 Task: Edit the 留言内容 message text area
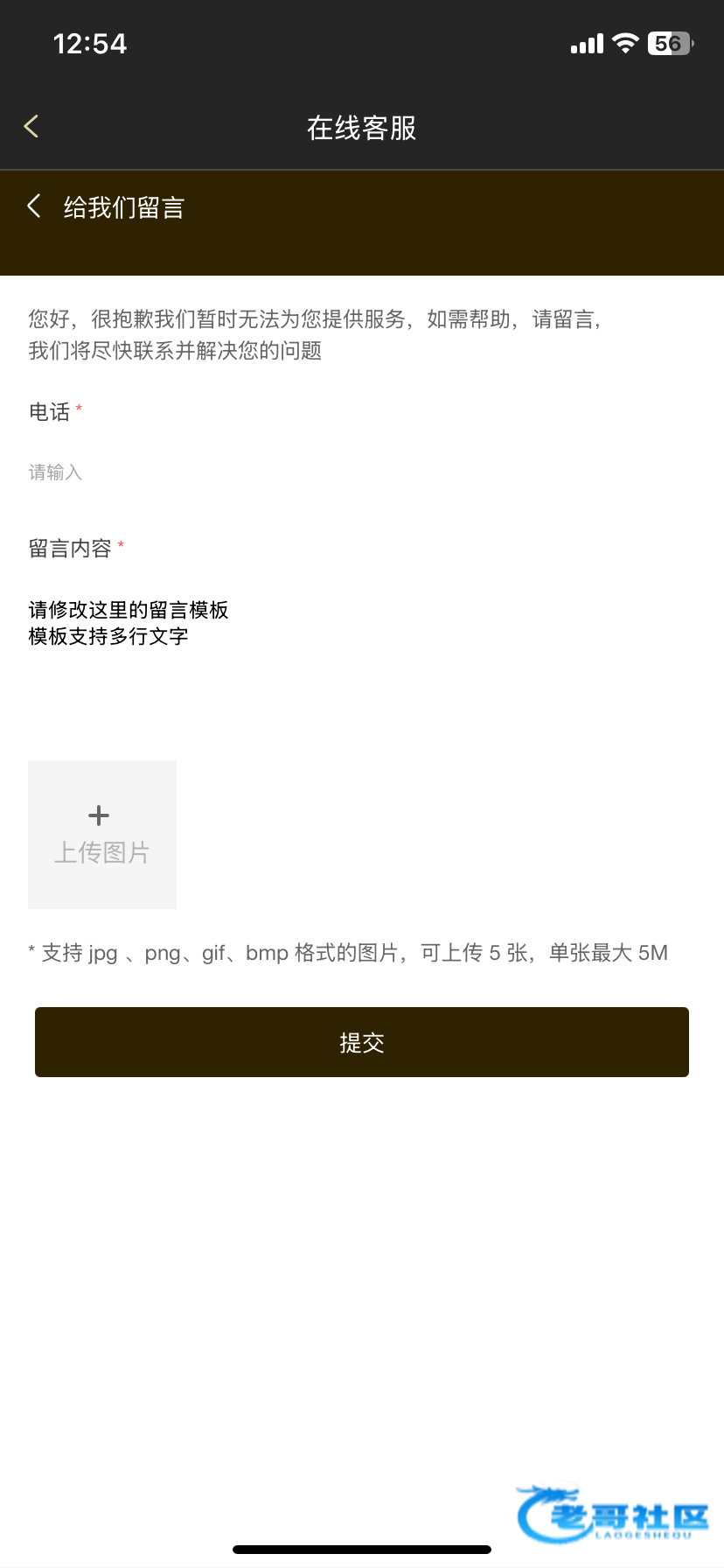[x=350, y=647]
